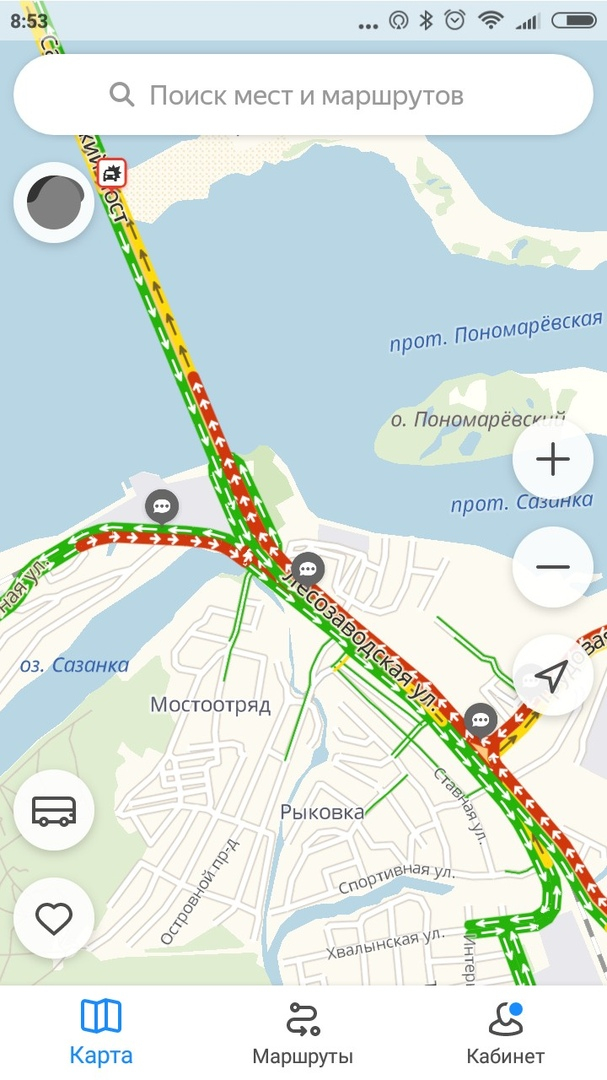Tap the round traffic layer button

(x=54, y=203)
